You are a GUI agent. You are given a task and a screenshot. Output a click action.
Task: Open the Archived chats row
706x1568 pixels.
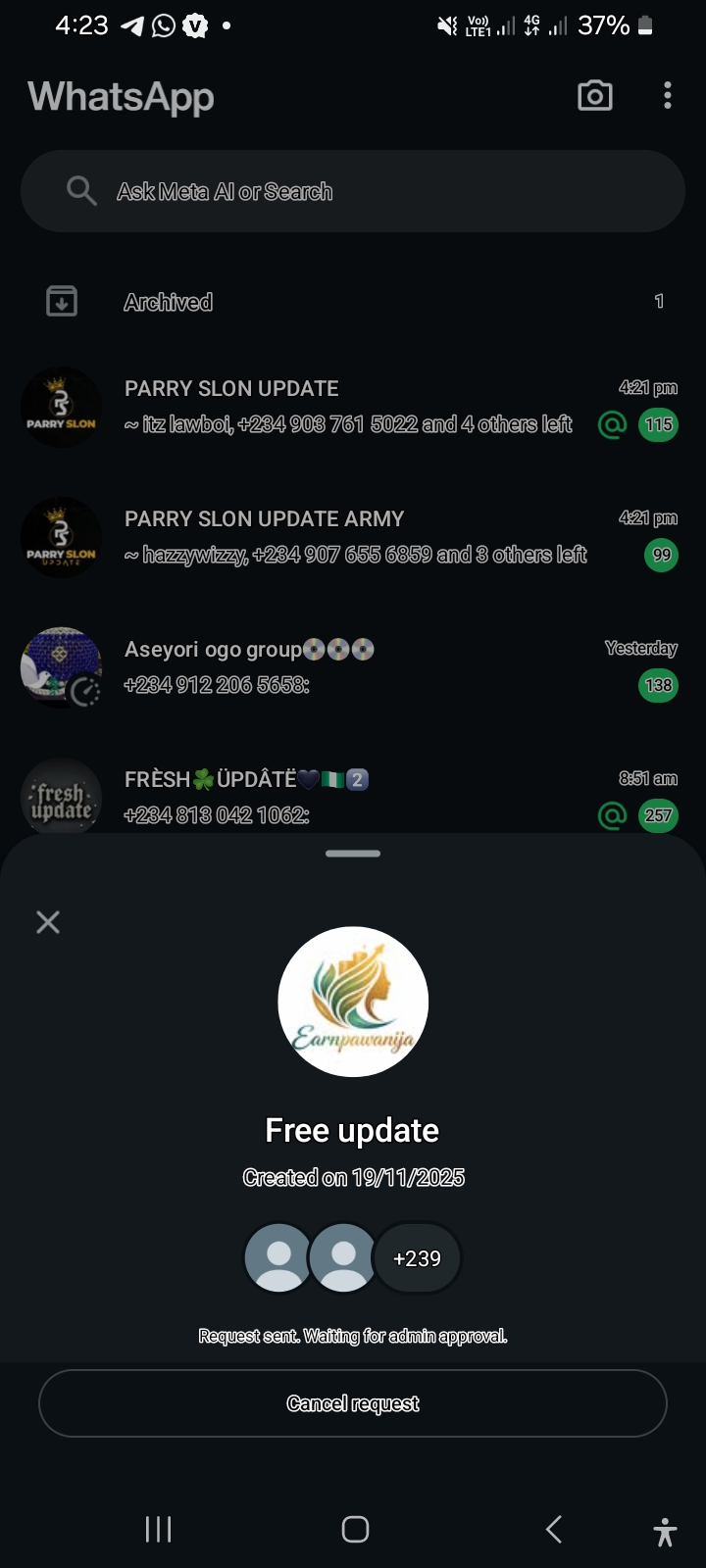click(353, 302)
